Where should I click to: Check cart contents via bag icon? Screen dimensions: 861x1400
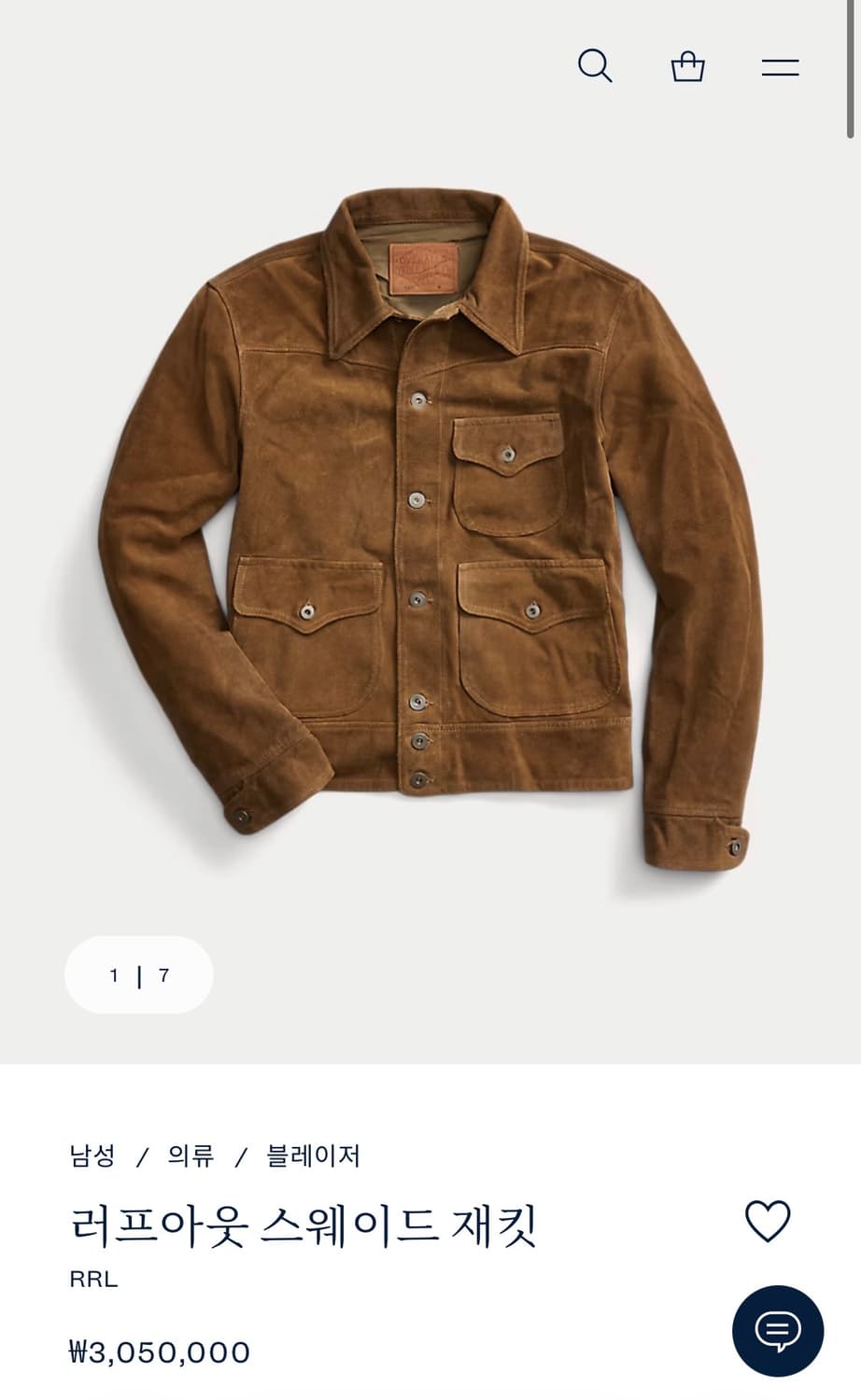tap(687, 65)
